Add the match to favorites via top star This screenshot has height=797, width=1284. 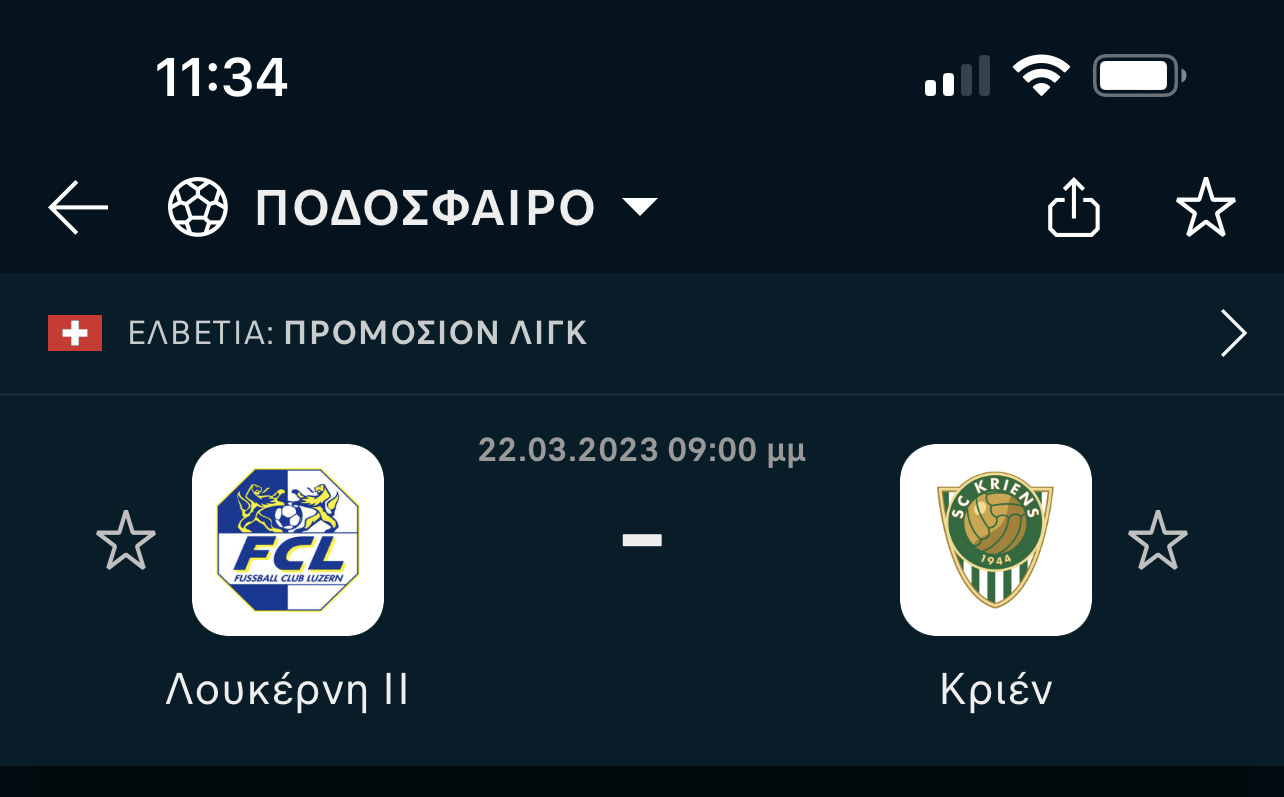[x=1206, y=207]
